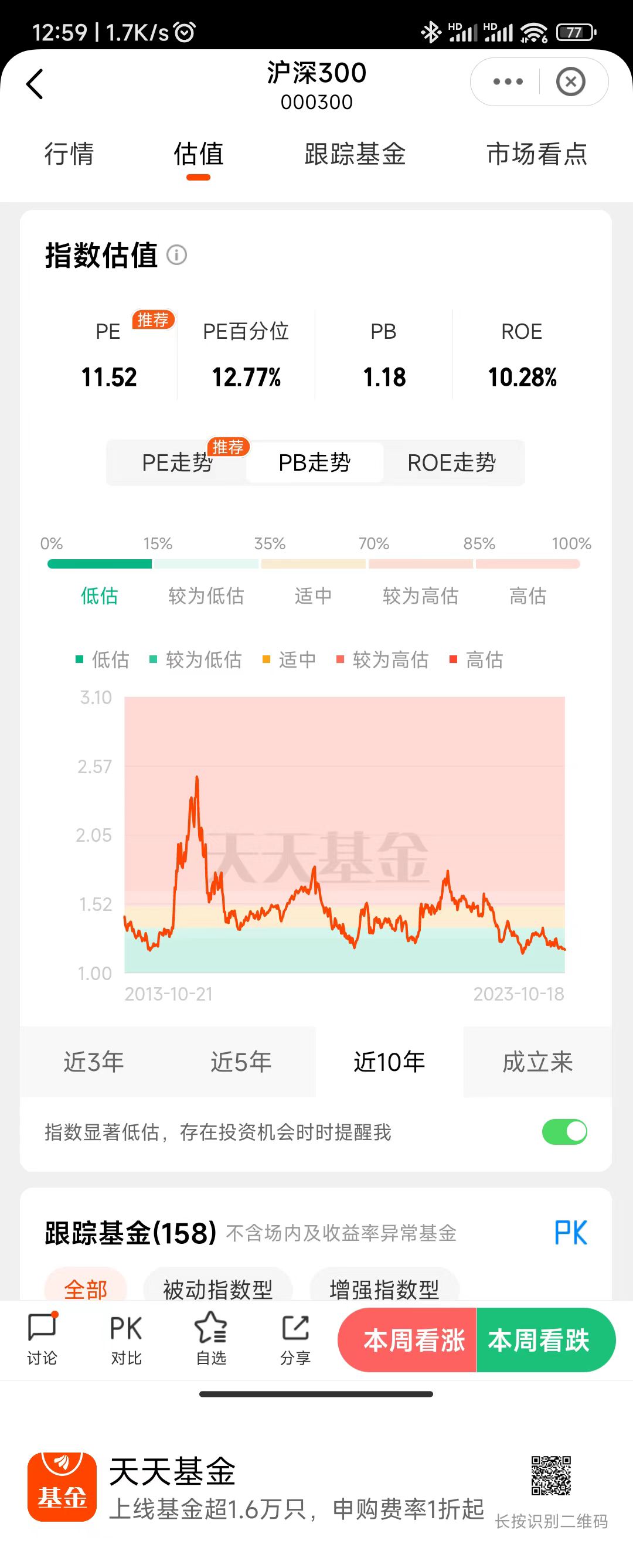Select the 近5年 time range
The image size is (633, 1568).
point(241,1061)
